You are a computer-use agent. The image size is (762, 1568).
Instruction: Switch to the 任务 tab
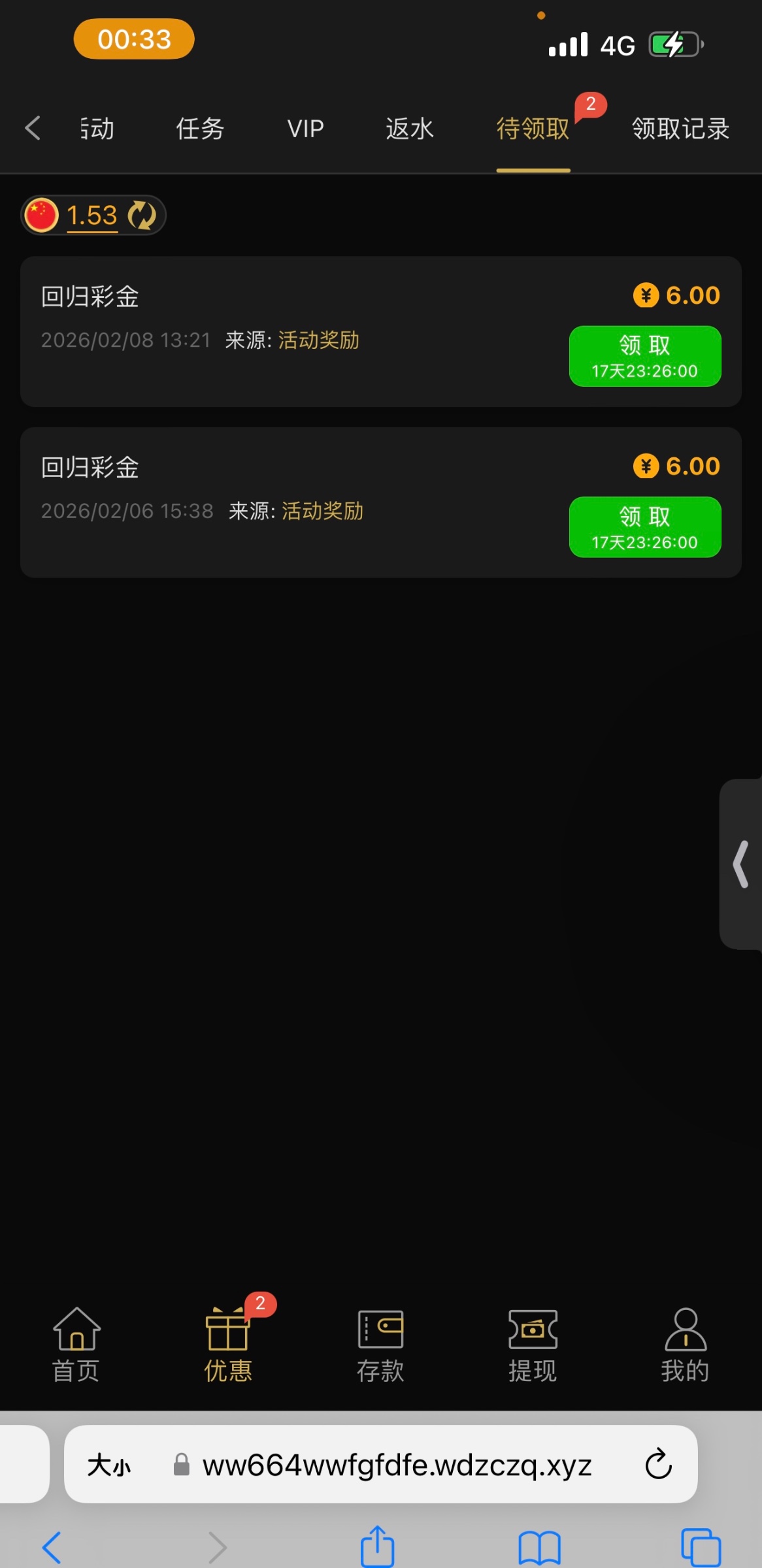[x=200, y=129]
